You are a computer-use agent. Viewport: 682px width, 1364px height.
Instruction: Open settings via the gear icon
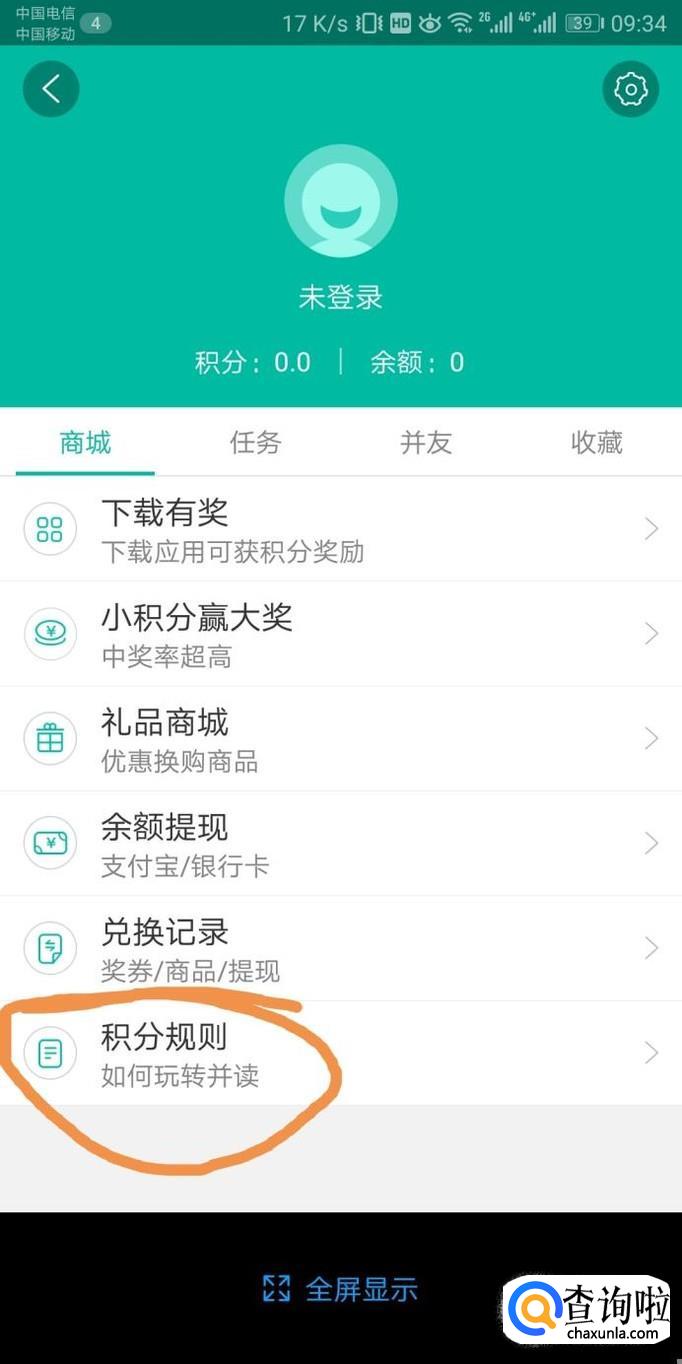click(x=630, y=90)
